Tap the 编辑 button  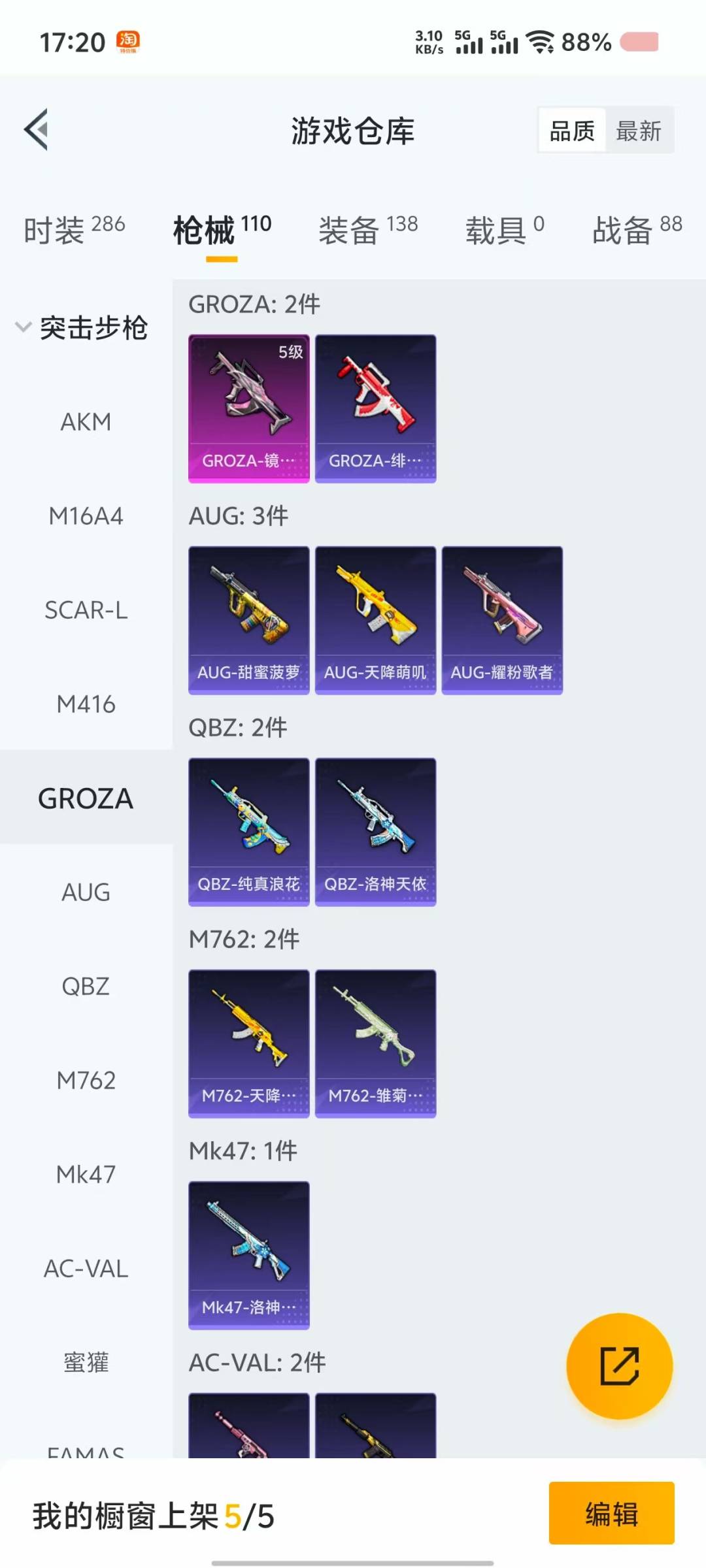tap(611, 1513)
